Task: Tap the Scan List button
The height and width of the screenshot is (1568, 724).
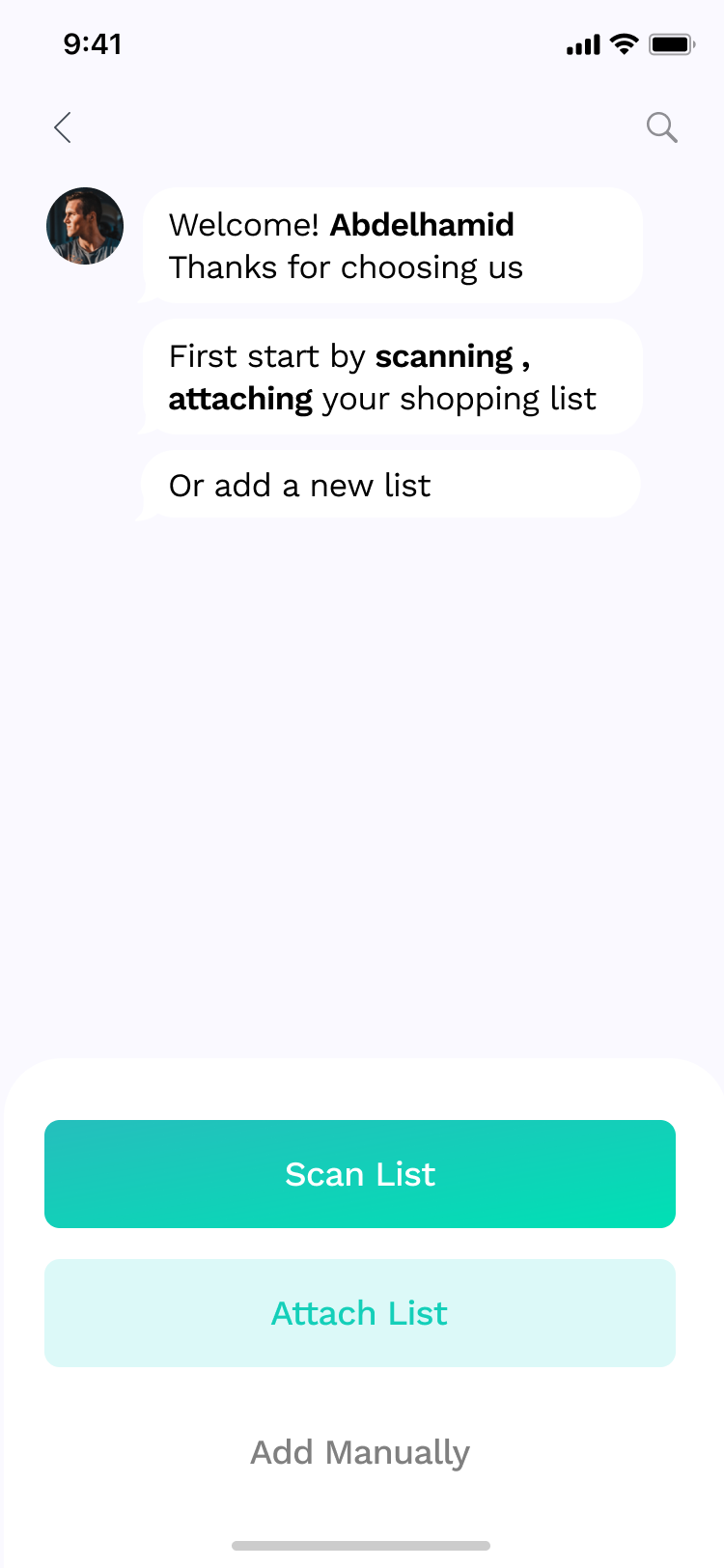Action: coord(360,1174)
